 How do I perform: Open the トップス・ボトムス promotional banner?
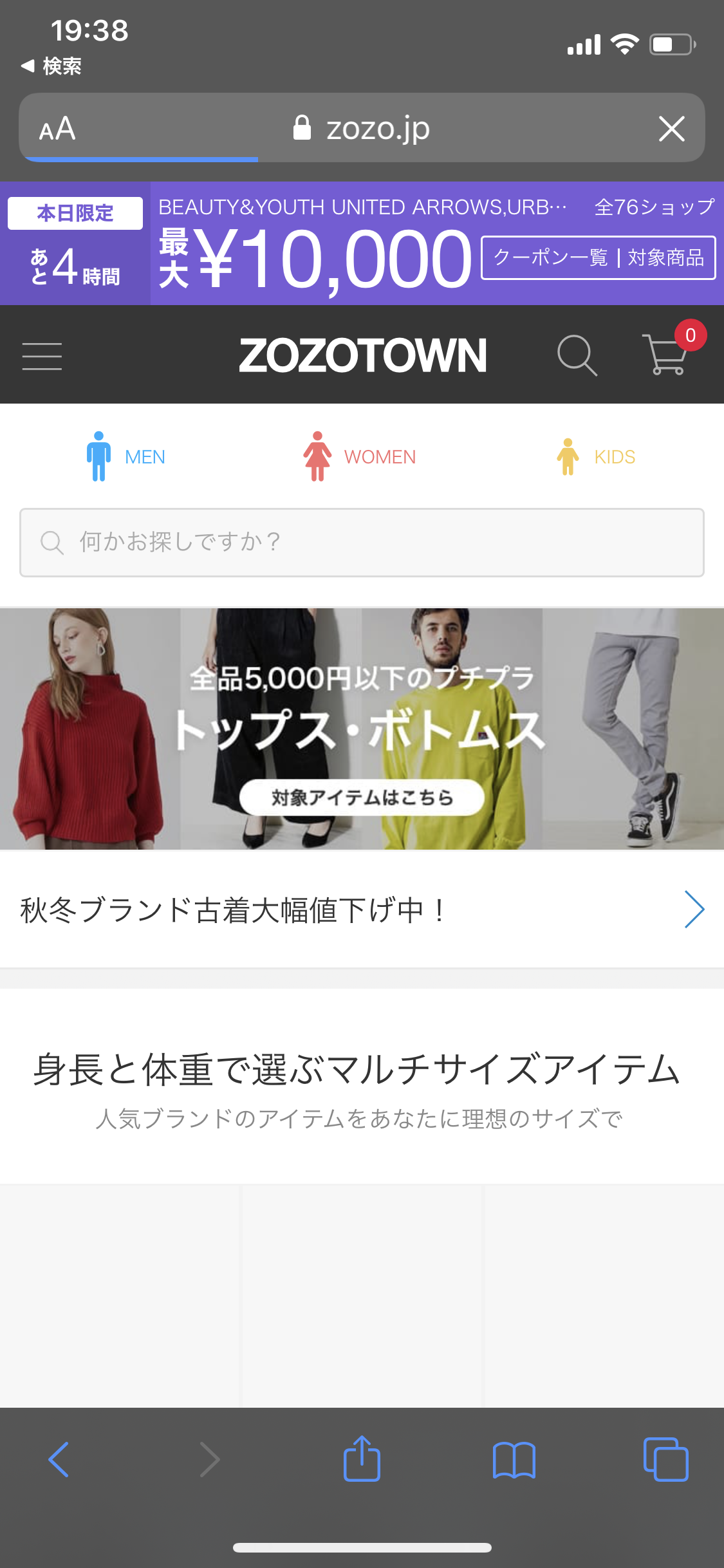[x=362, y=729]
